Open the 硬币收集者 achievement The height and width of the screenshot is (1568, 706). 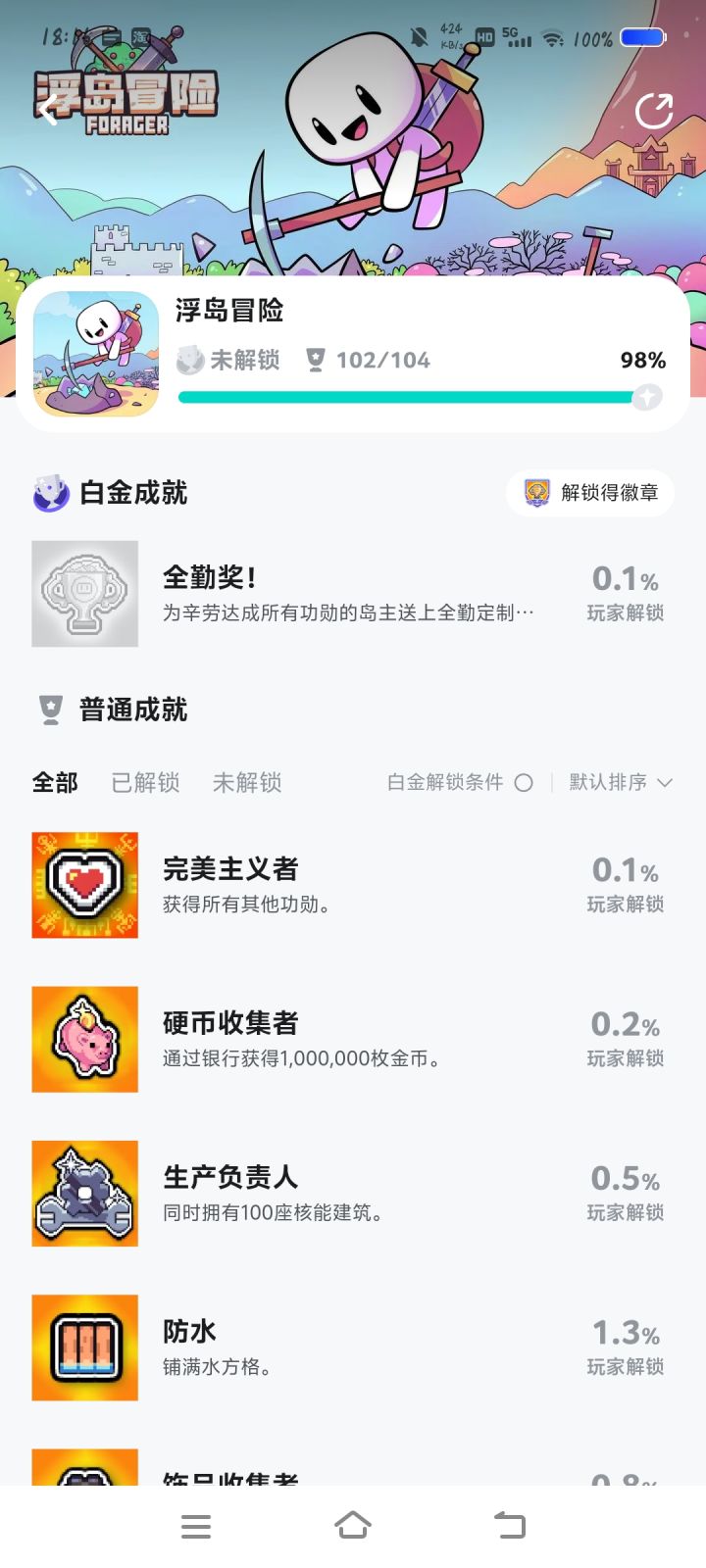[x=353, y=1040]
